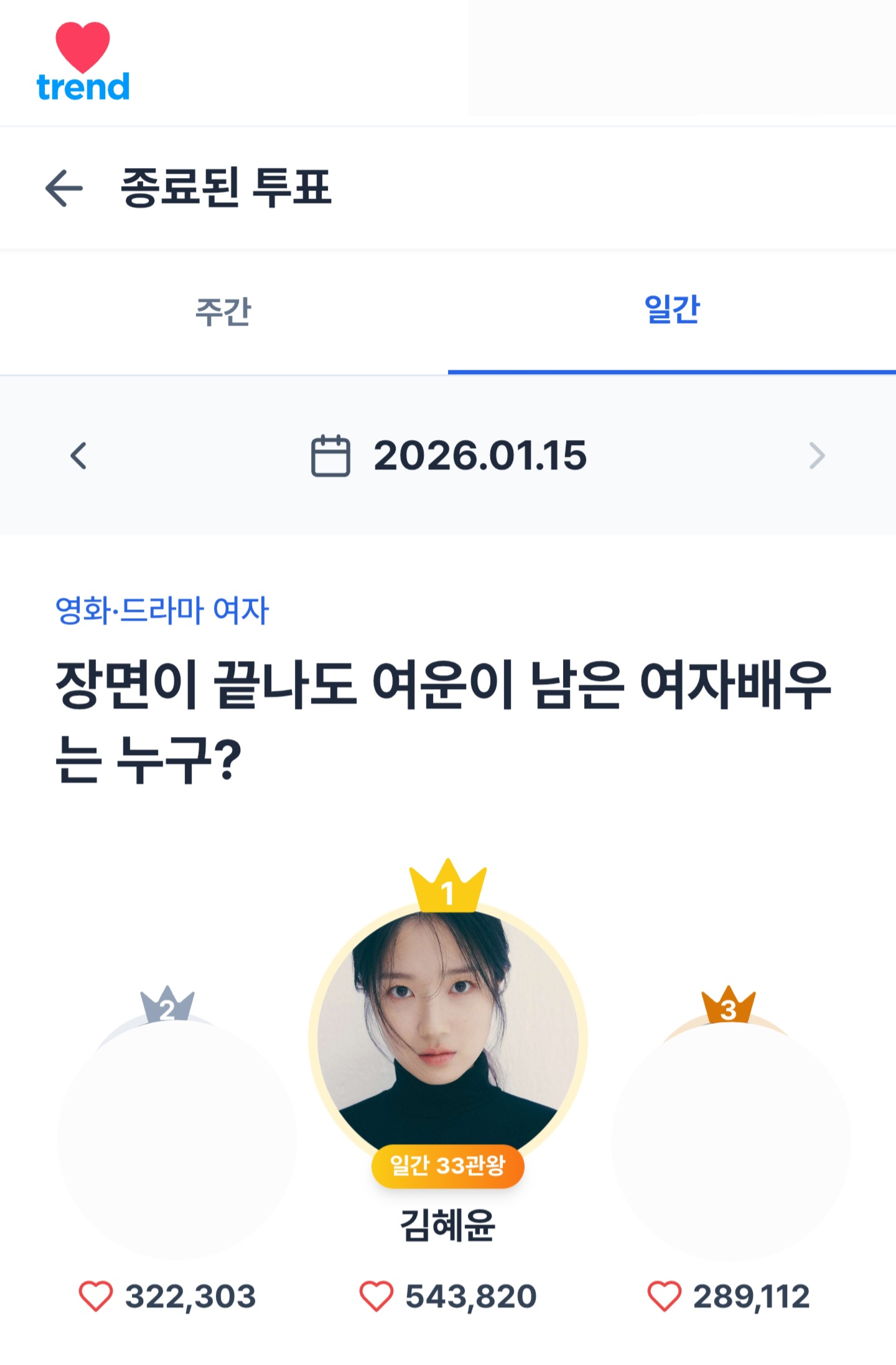Go to the previous date
This screenshot has height=1365, width=896.
click(78, 456)
